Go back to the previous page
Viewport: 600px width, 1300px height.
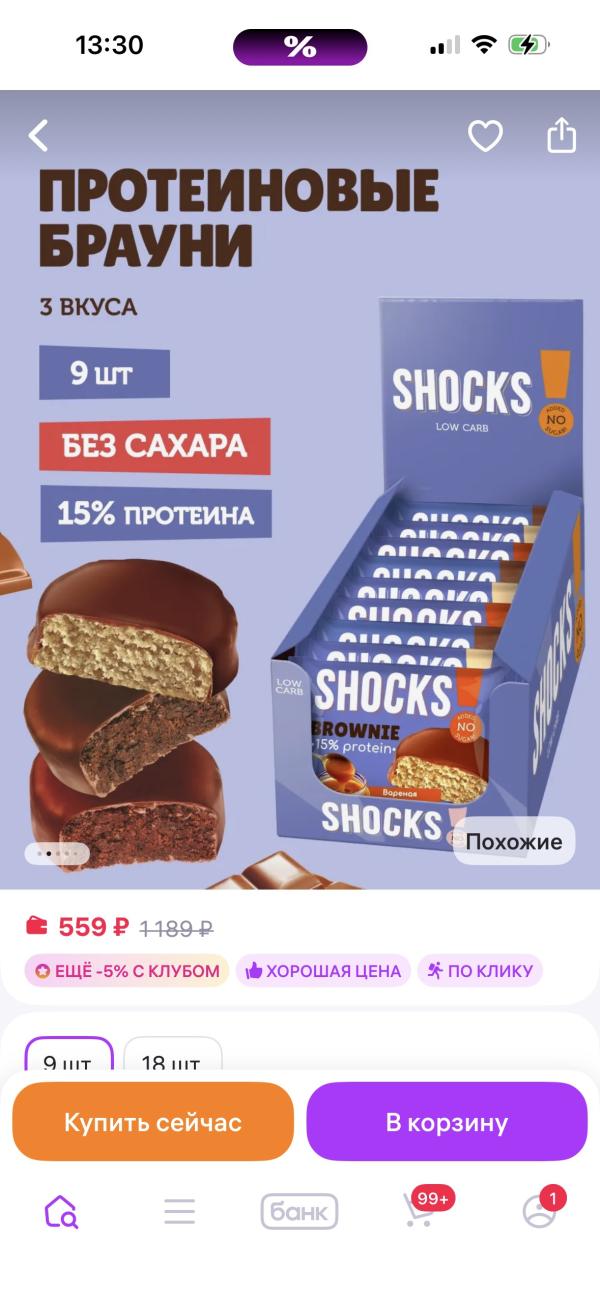coord(39,135)
